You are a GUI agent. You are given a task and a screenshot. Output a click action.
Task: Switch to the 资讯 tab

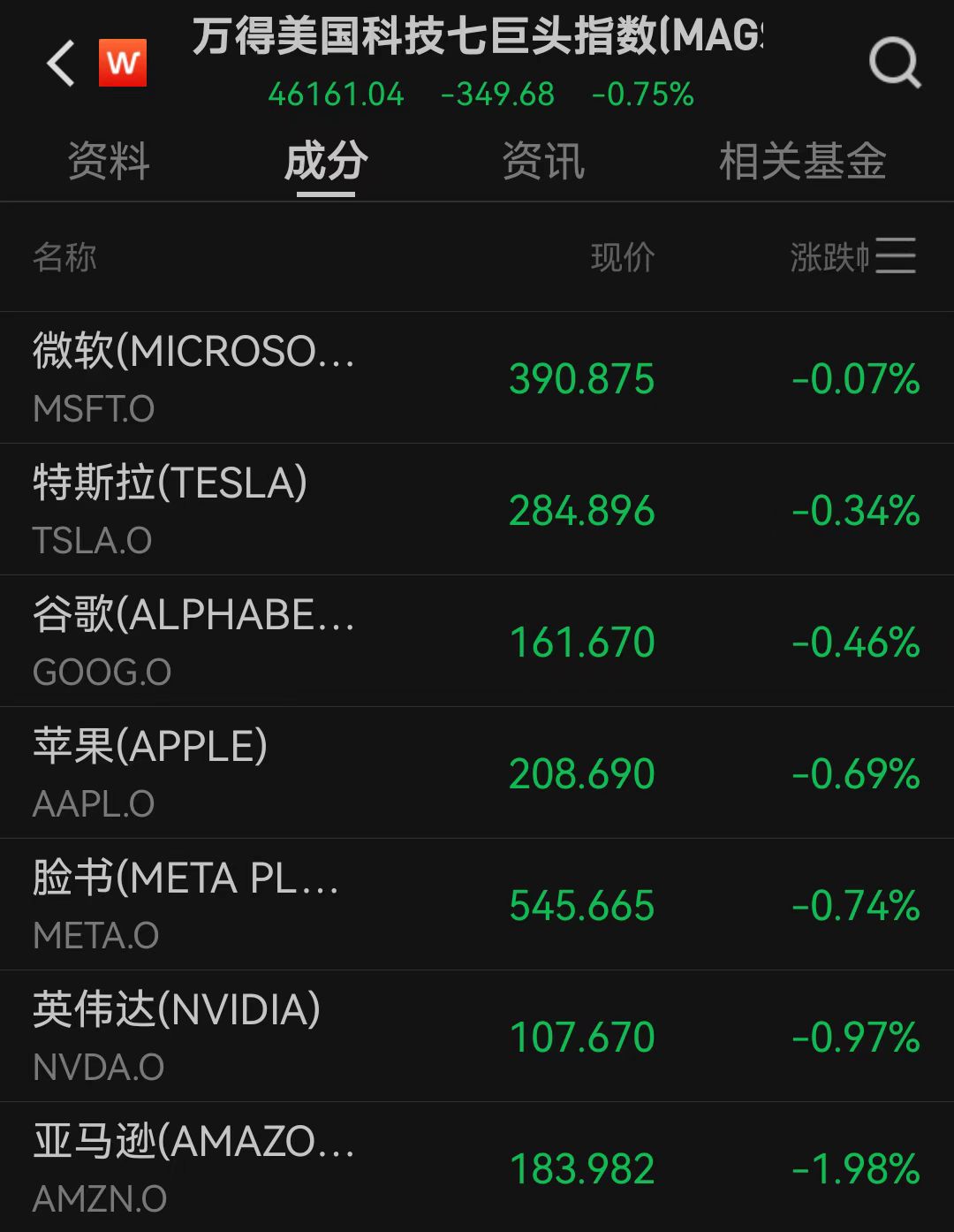(x=543, y=163)
